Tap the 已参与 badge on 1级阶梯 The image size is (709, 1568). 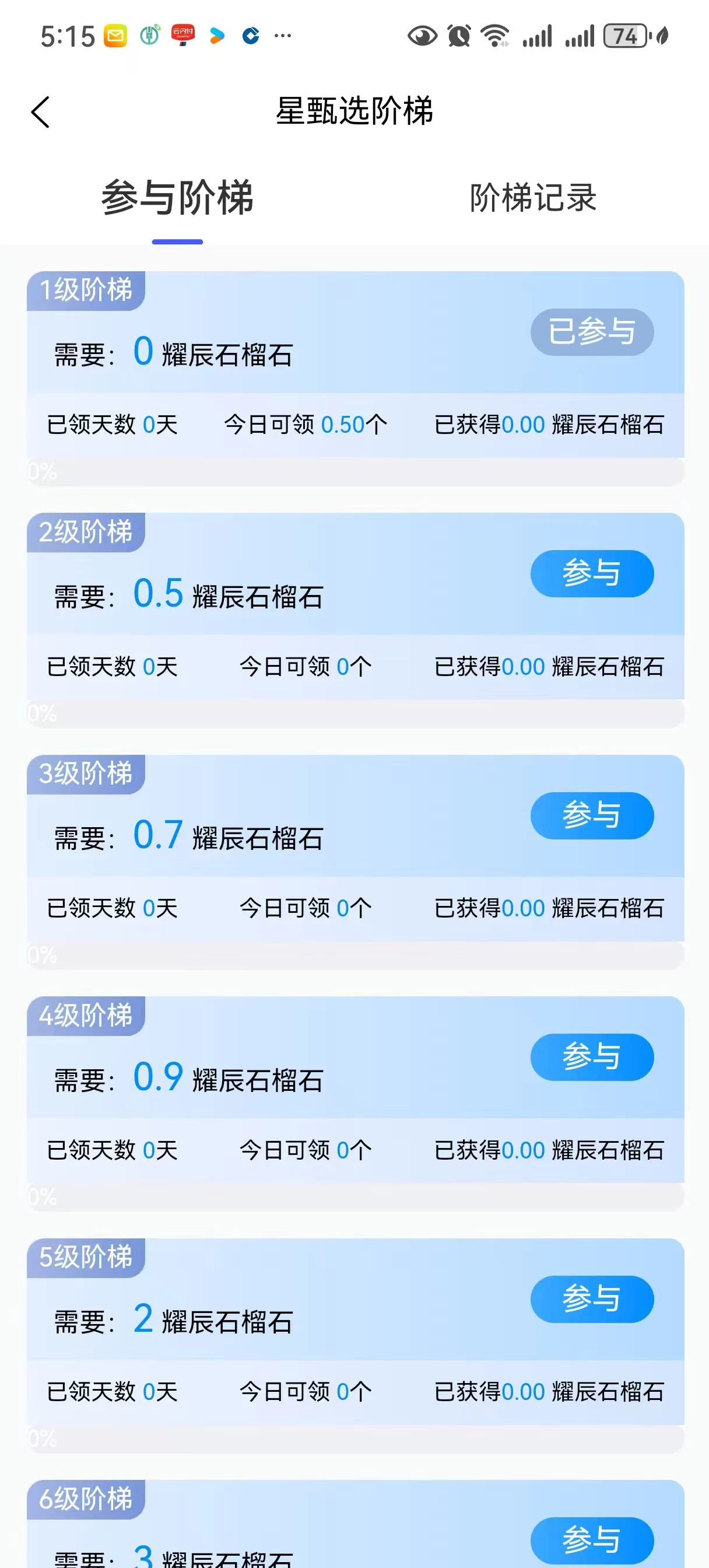591,331
